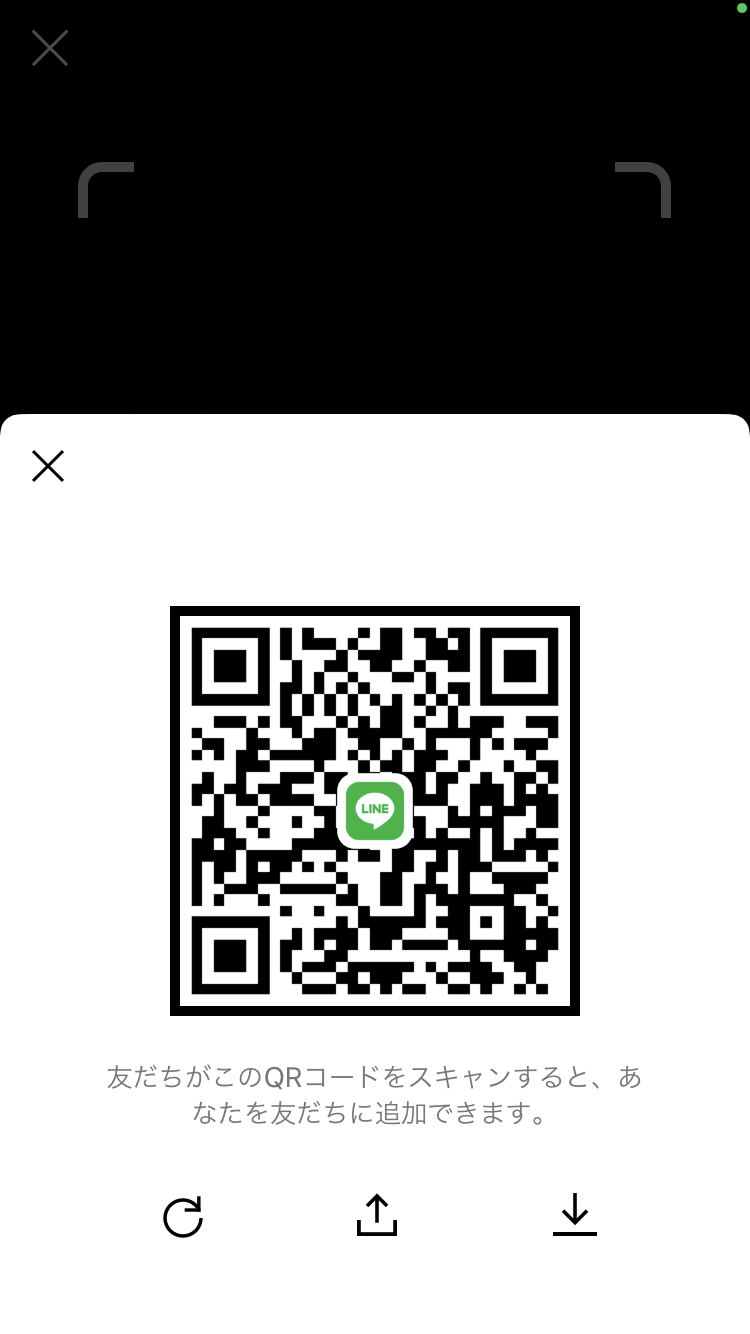
Task: Close the QR code scanner screen
Action: coord(49,48)
